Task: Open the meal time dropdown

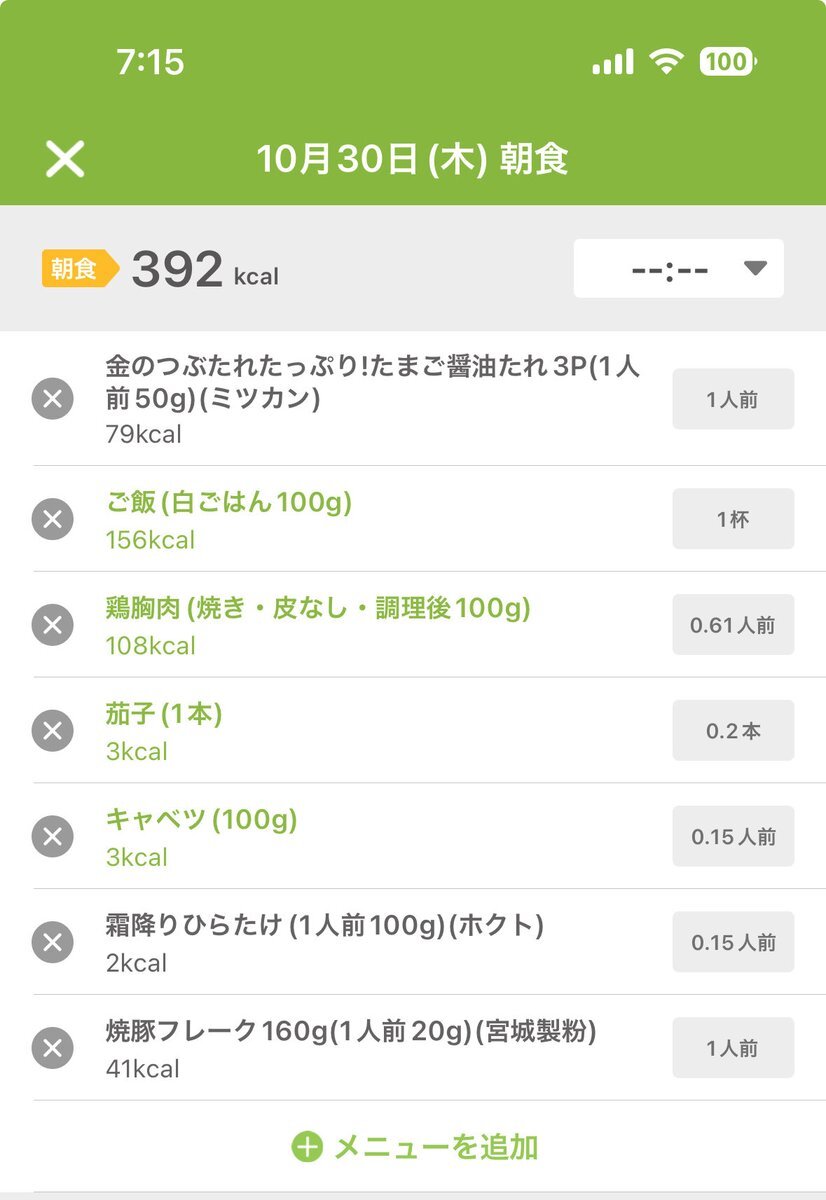Action: pos(678,268)
